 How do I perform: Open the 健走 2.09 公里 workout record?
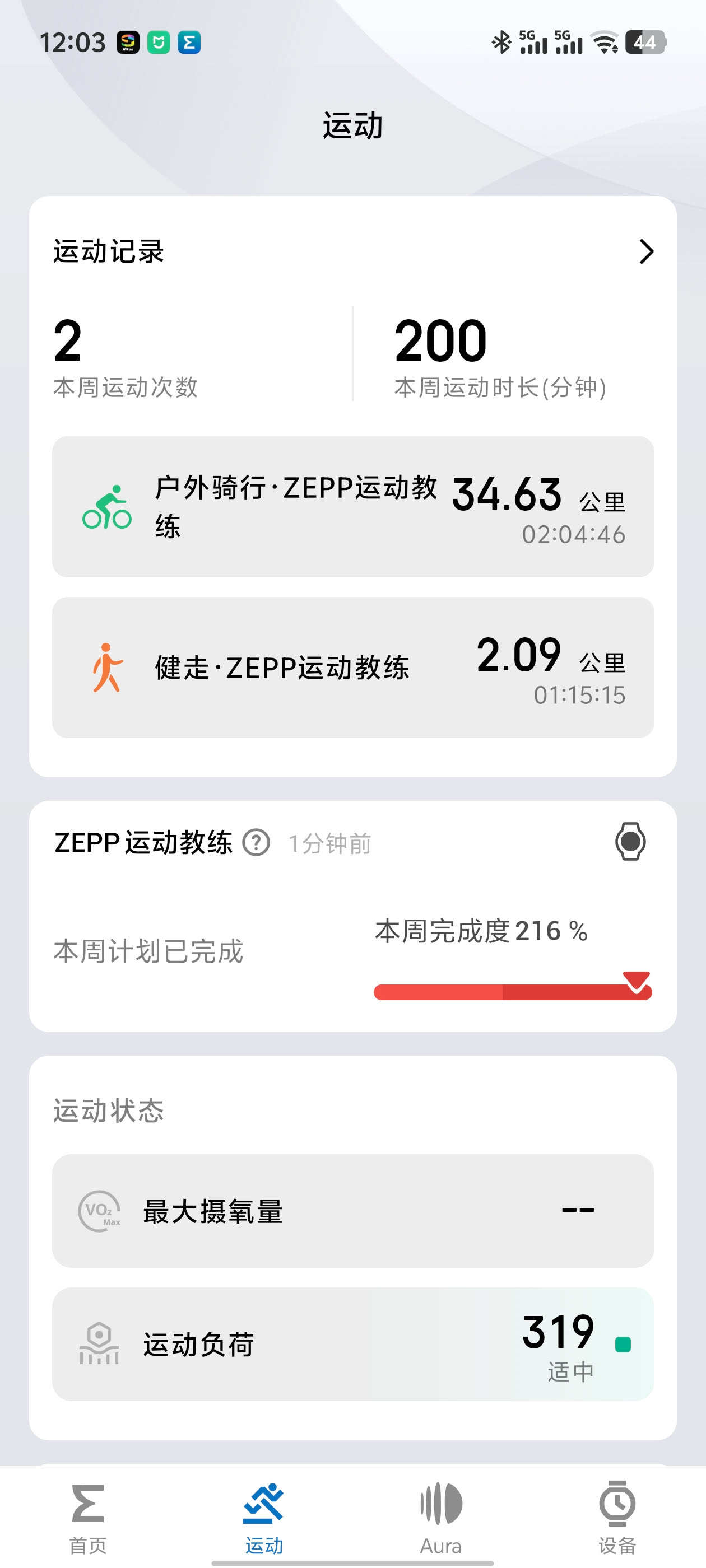tap(352, 667)
